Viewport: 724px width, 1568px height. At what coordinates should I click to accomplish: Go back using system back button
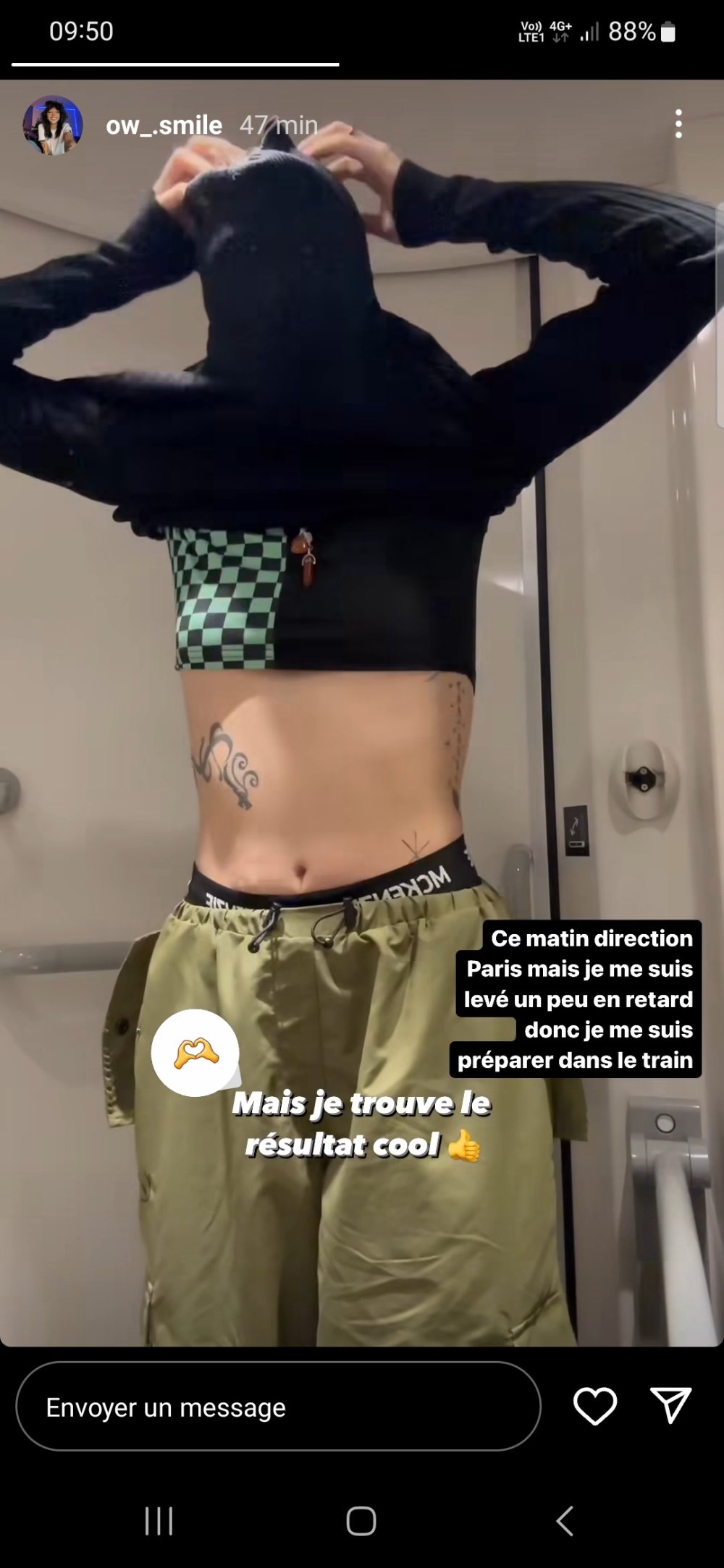565,1520
